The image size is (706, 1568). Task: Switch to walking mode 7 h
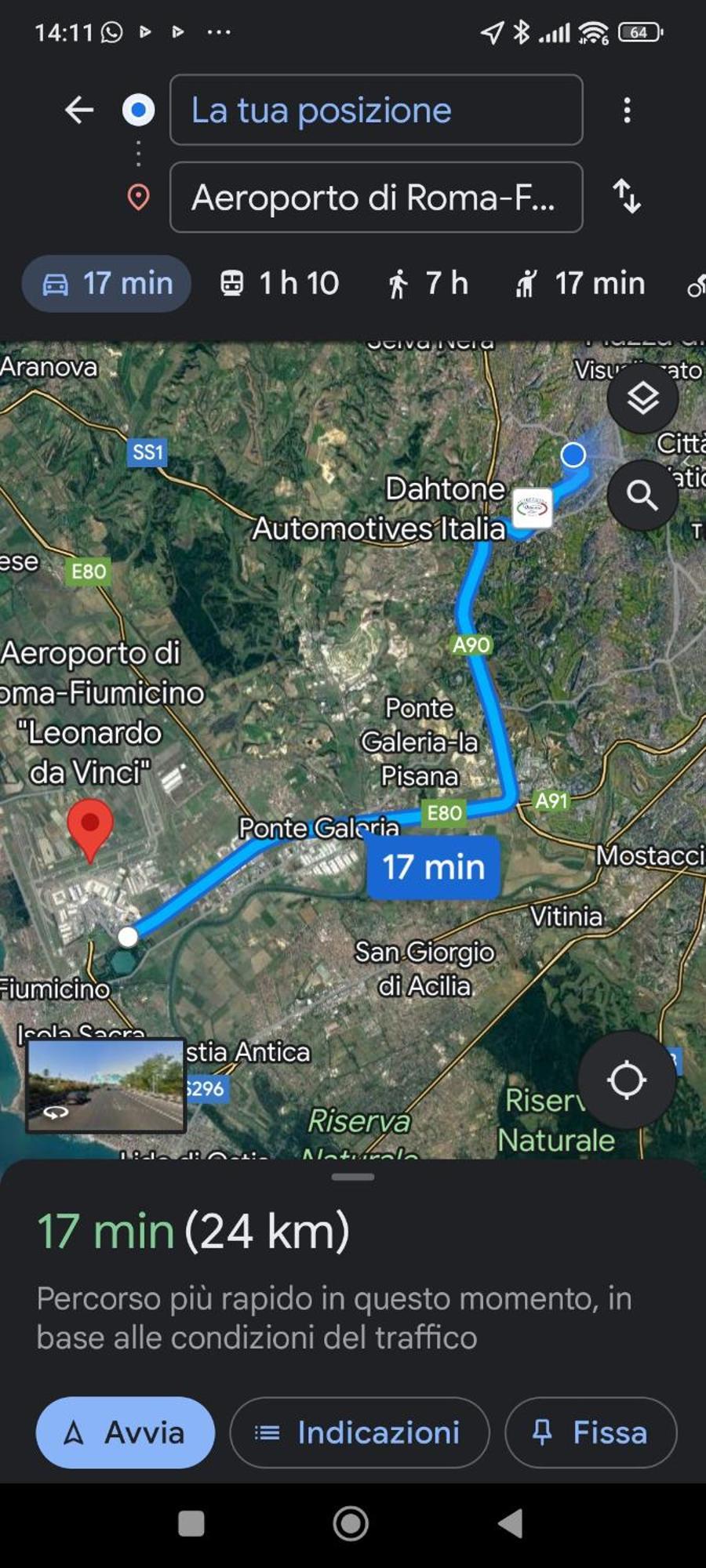(x=428, y=283)
